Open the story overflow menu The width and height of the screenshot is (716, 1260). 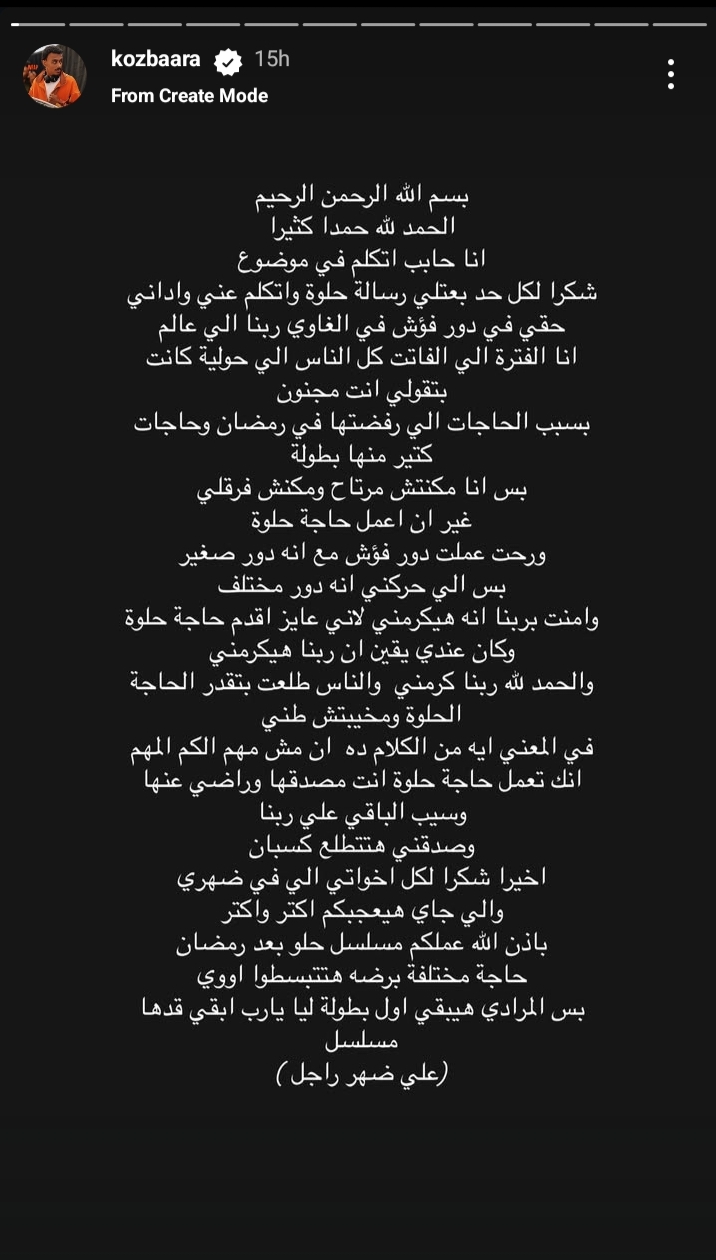point(670,74)
